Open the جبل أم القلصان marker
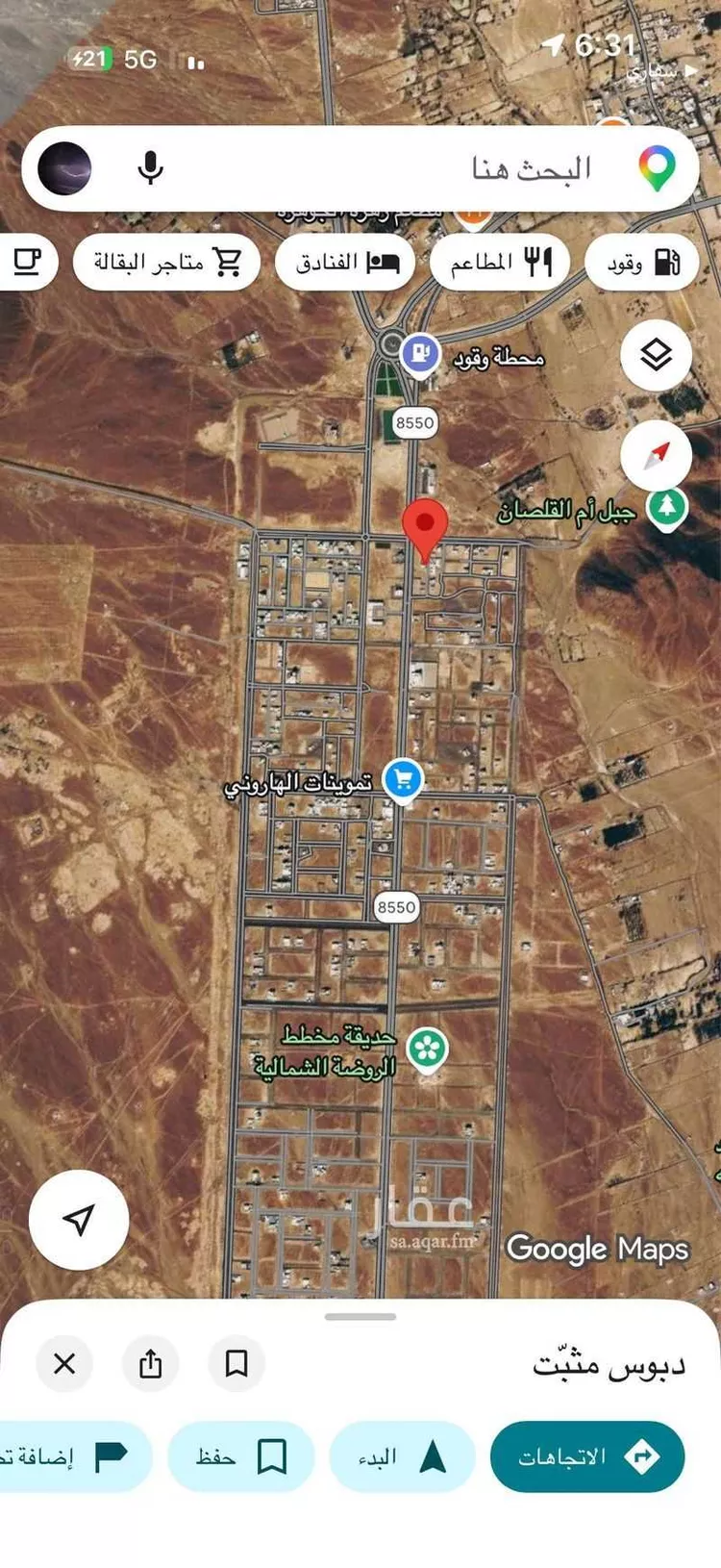The image size is (721, 1568). click(665, 506)
